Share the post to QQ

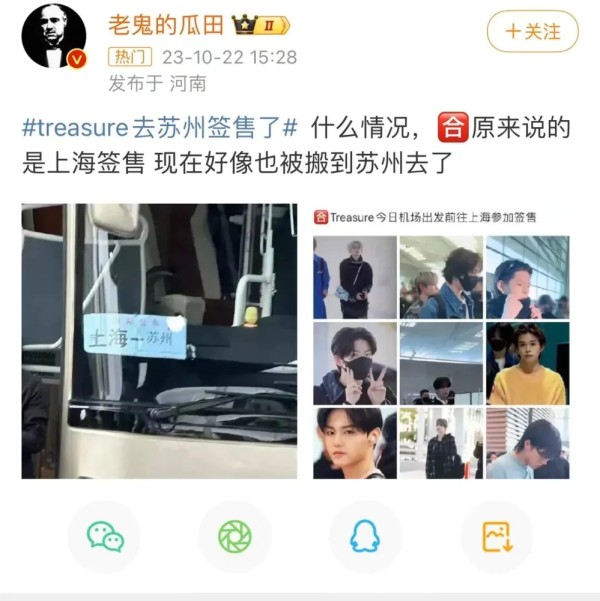point(364,537)
